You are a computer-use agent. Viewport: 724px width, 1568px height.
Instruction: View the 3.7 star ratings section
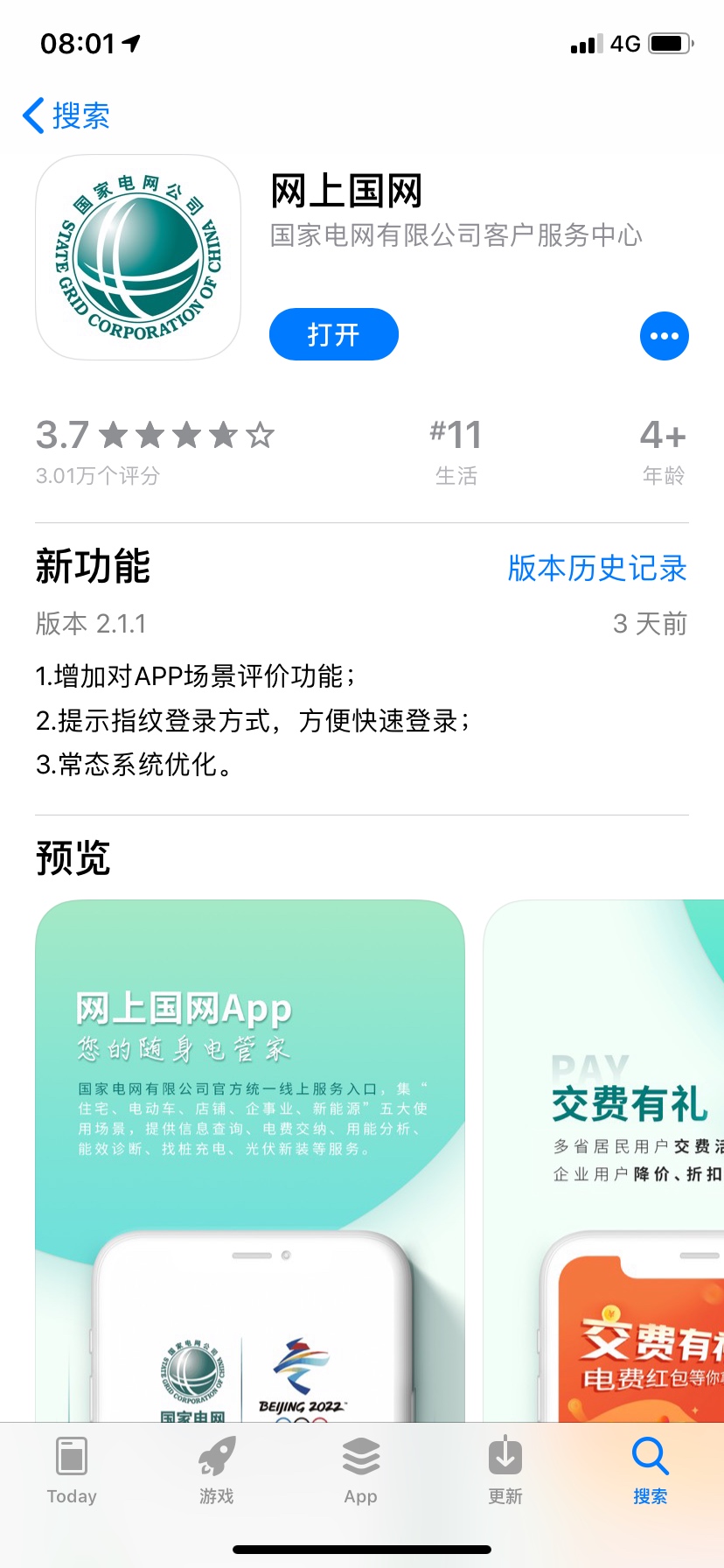[154, 450]
